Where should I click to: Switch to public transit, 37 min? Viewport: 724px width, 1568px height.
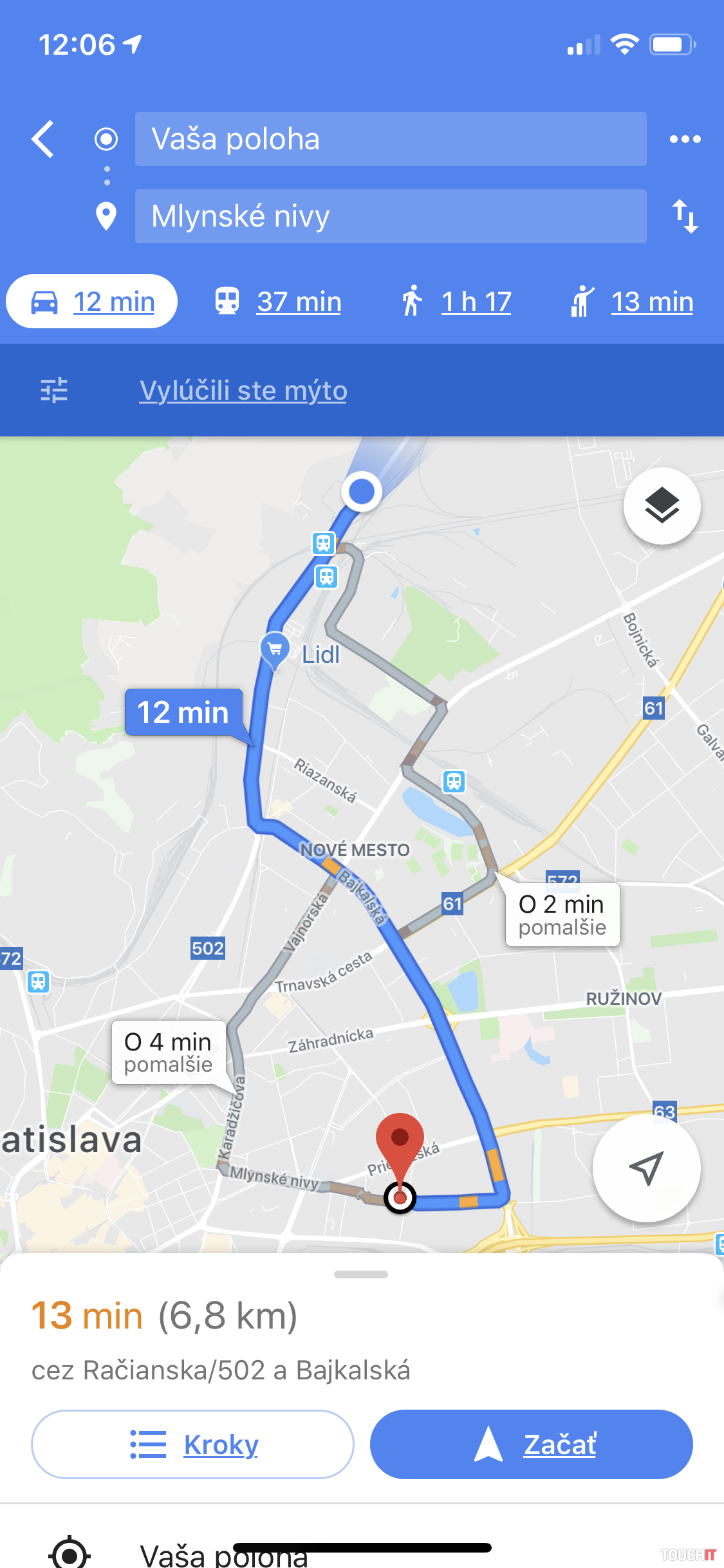278,302
